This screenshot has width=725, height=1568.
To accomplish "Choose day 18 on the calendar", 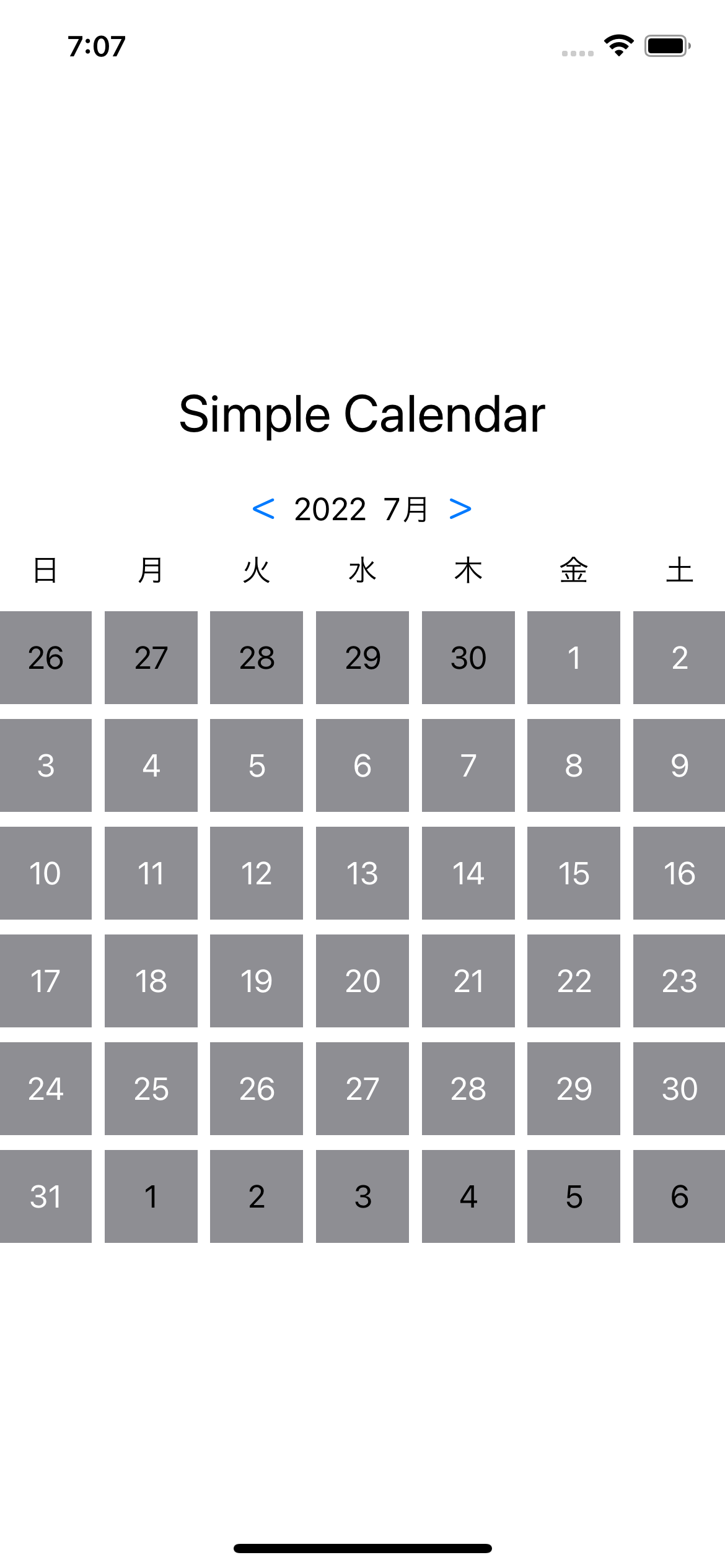I will pyautogui.click(x=151, y=981).
